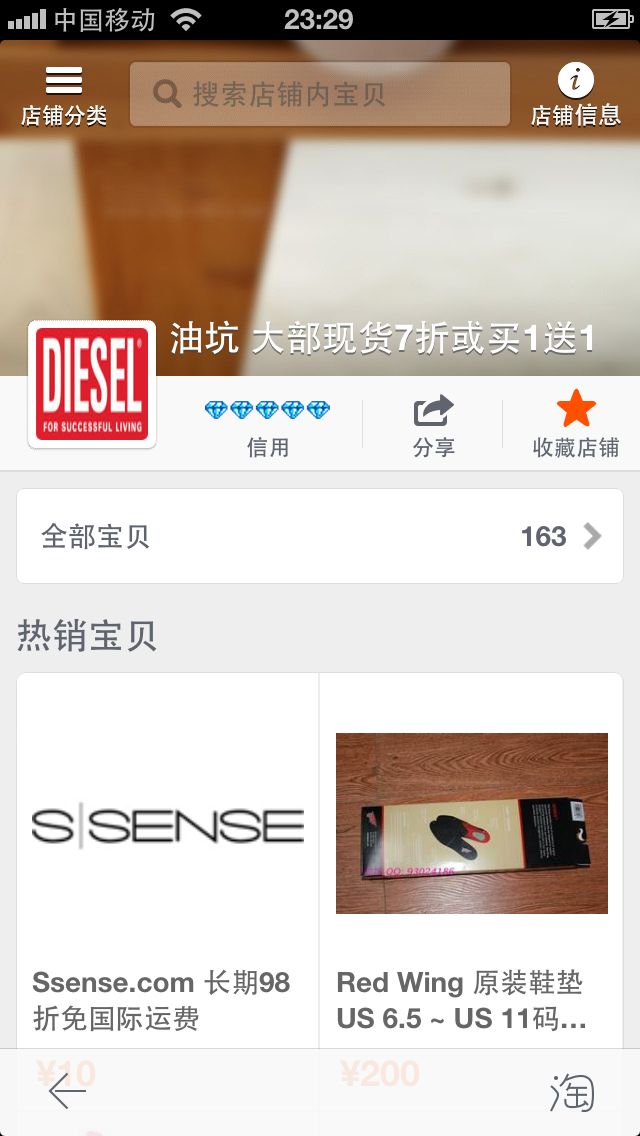Tap the DIESEL shop avatar
The image size is (640, 1136).
92,384
